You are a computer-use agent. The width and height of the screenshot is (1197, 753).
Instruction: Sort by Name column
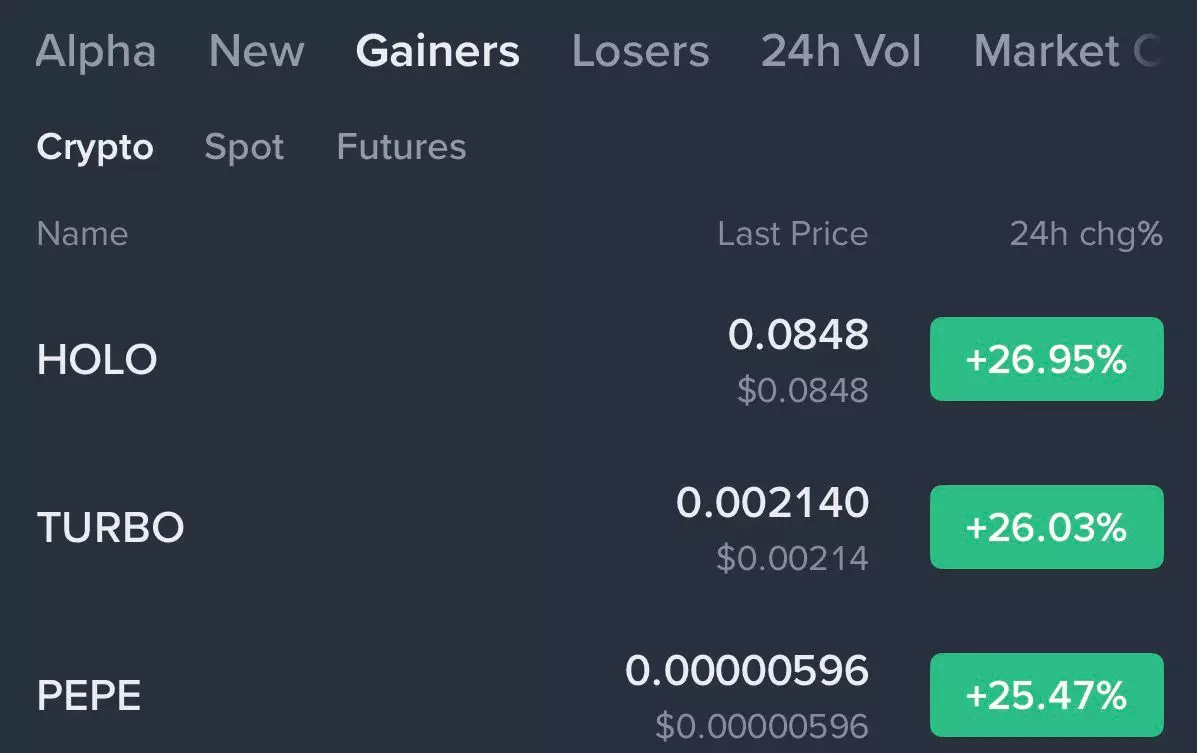point(82,234)
